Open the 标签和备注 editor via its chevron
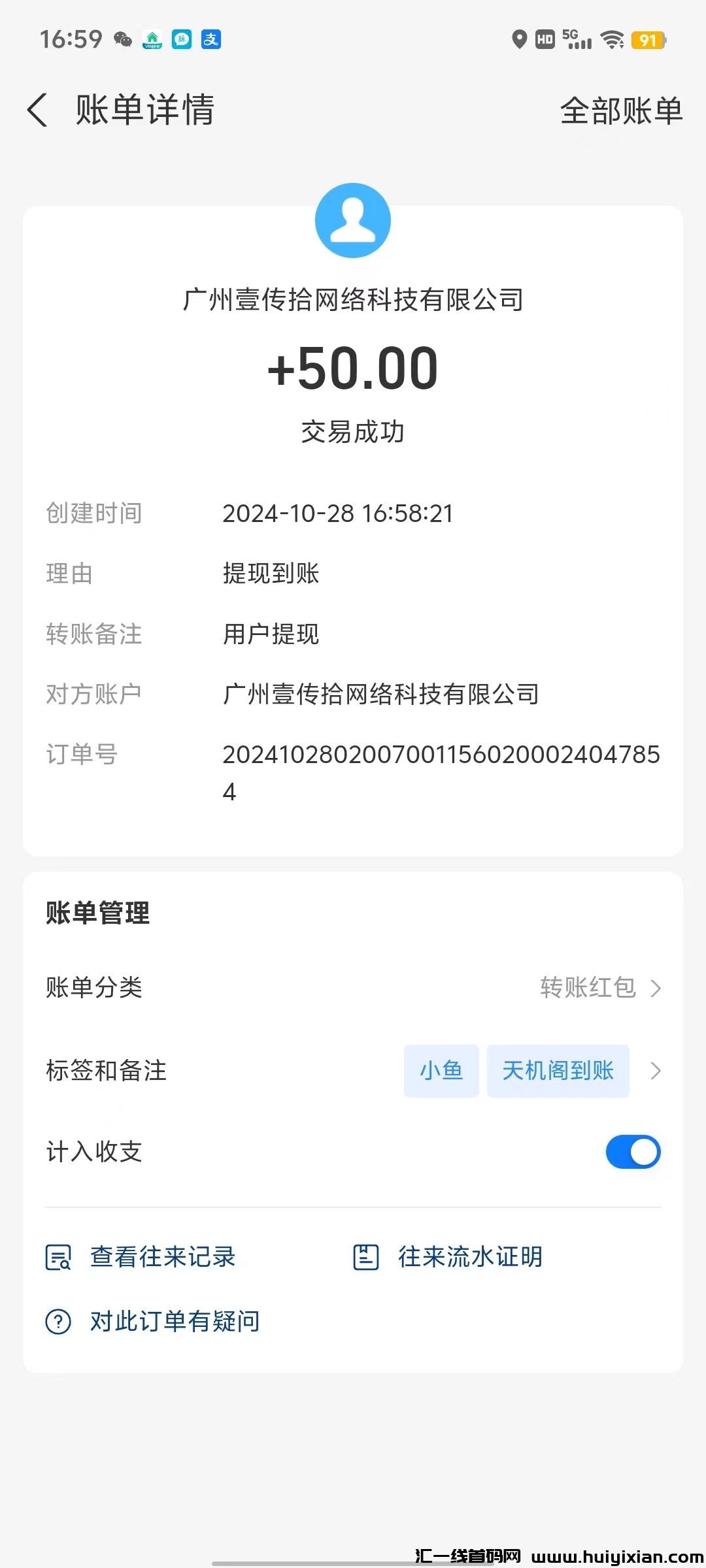Viewport: 706px width, 1568px height. tap(656, 1071)
